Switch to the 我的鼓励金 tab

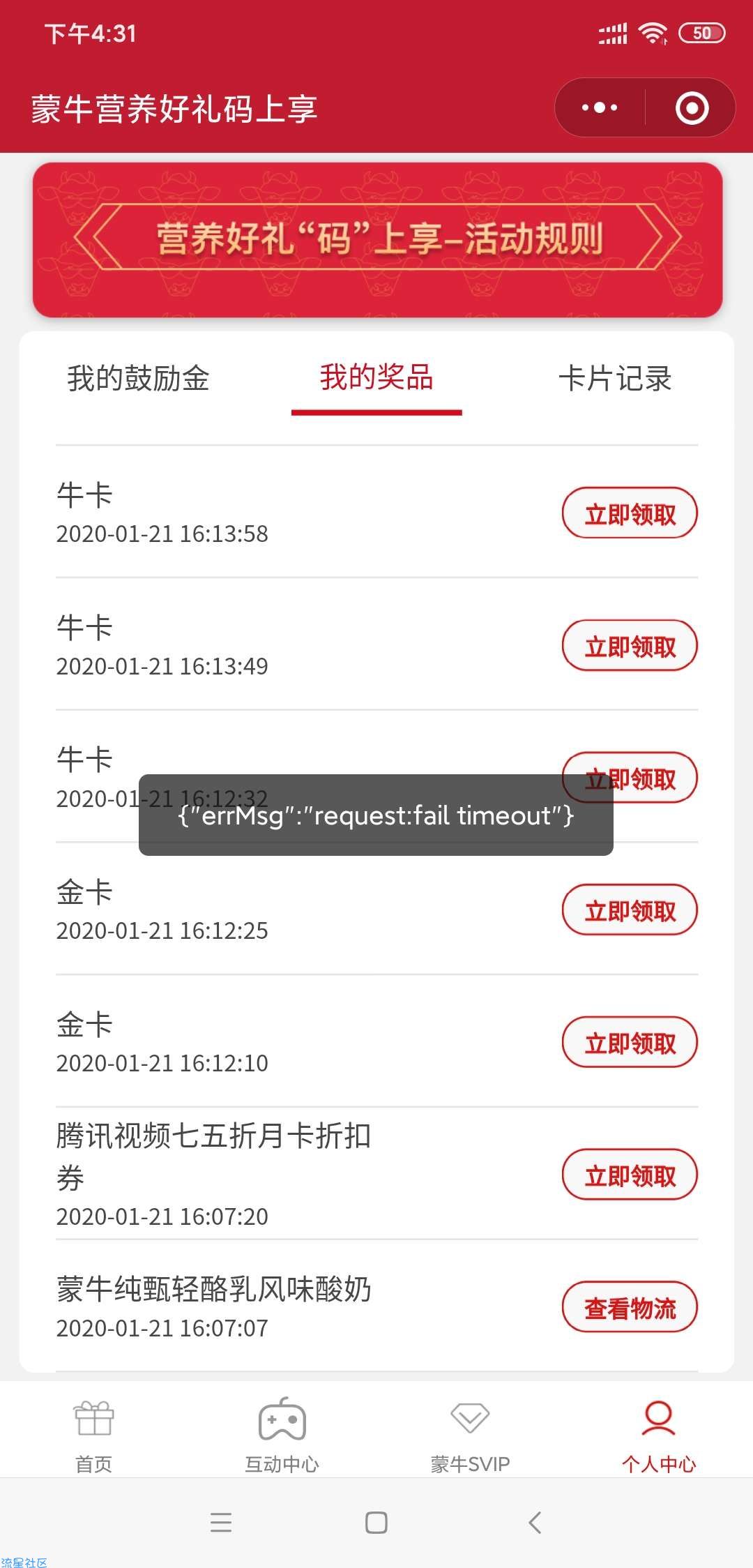click(x=138, y=378)
